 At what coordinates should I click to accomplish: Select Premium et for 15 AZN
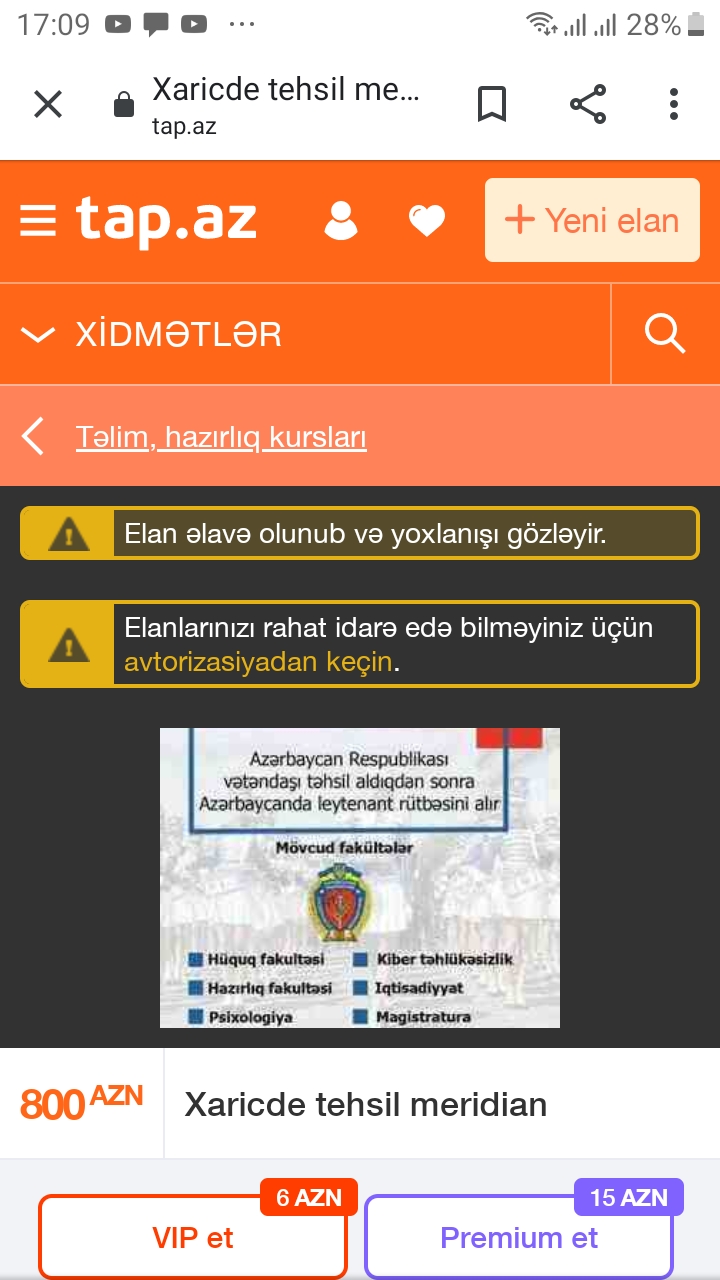click(x=519, y=1237)
